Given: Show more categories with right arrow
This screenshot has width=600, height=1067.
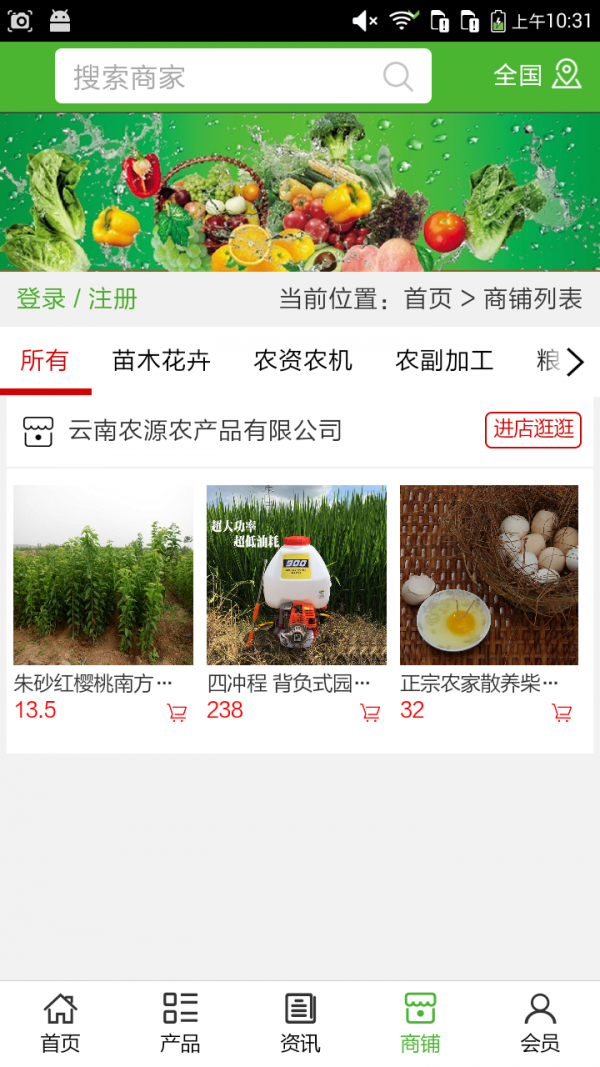Looking at the screenshot, I should (574, 362).
